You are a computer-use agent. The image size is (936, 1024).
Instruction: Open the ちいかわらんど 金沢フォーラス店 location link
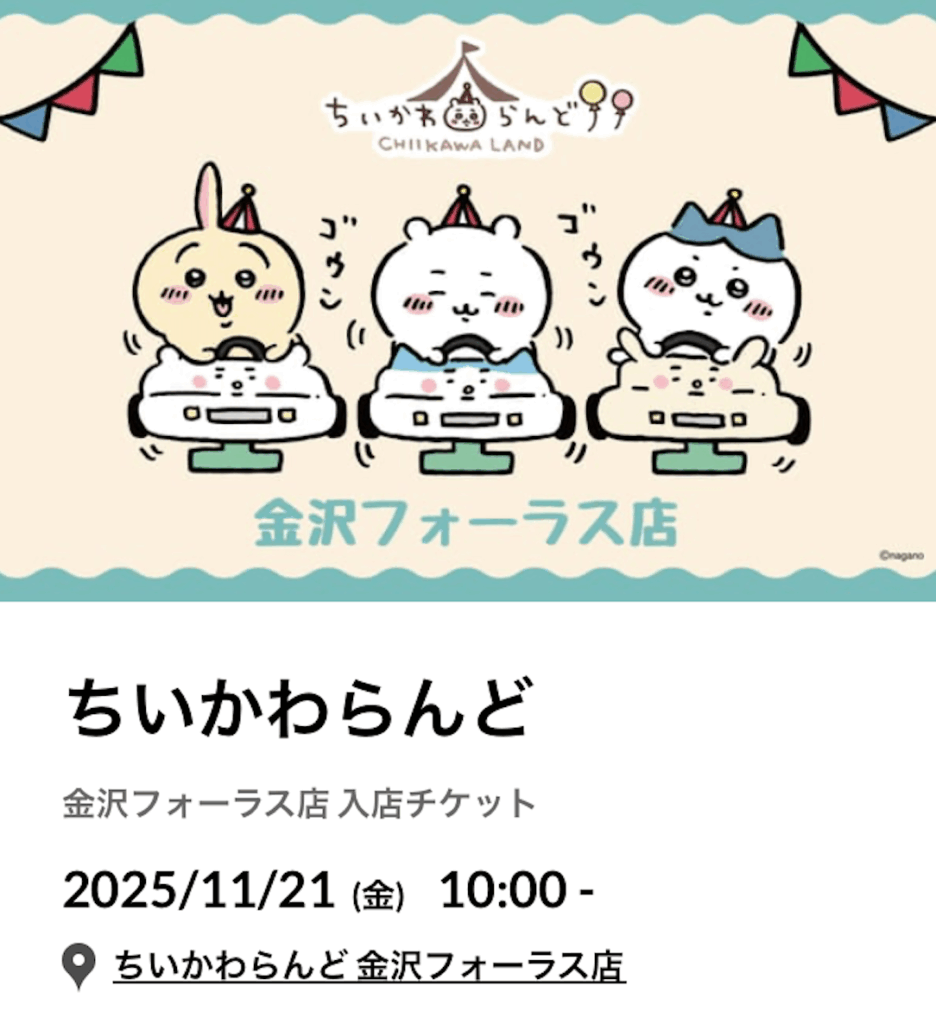click(369, 966)
